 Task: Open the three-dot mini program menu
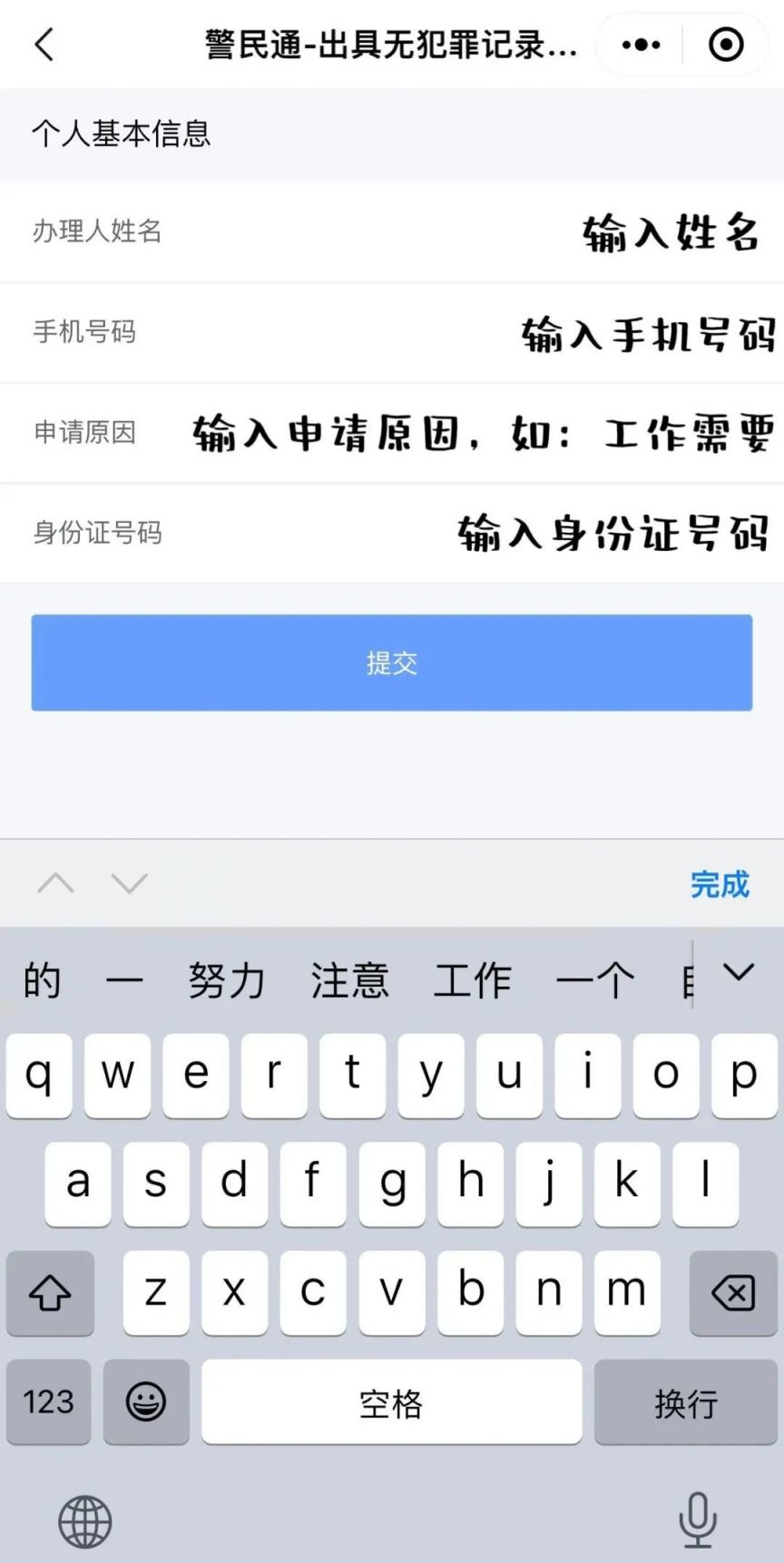point(642,44)
